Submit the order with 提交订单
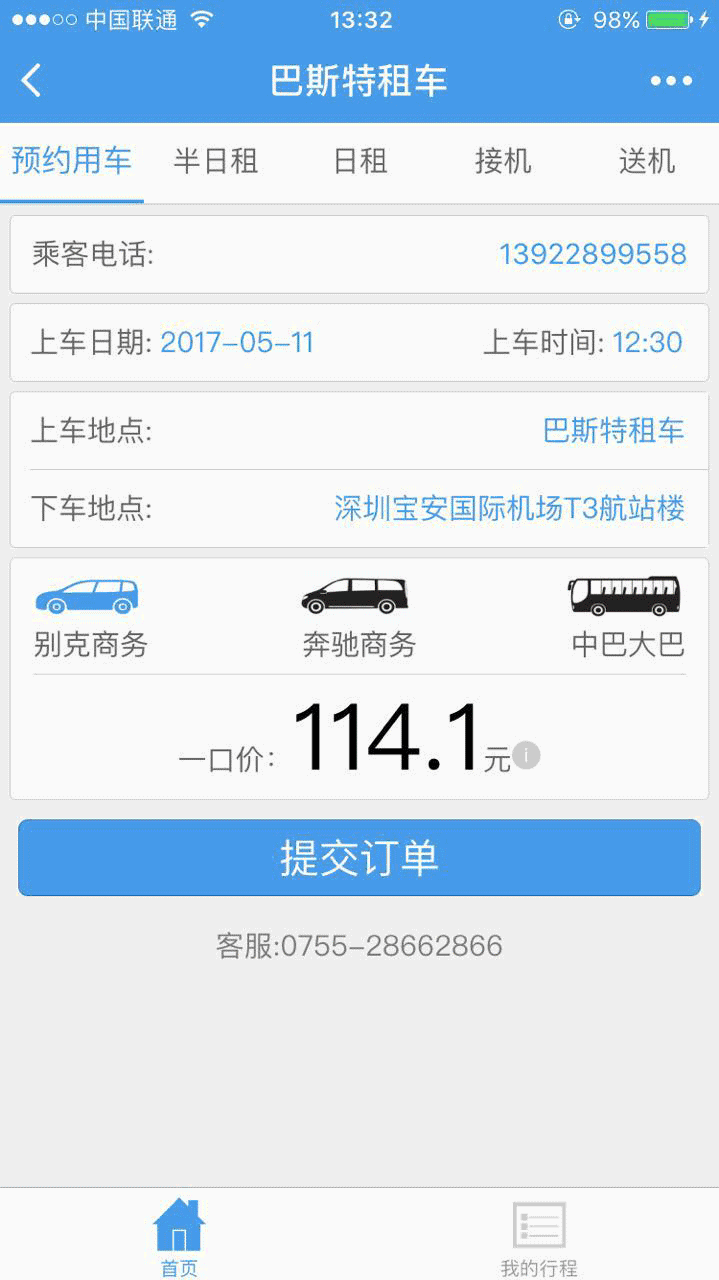This screenshot has height=1280, width=719. pyautogui.click(x=359, y=858)
